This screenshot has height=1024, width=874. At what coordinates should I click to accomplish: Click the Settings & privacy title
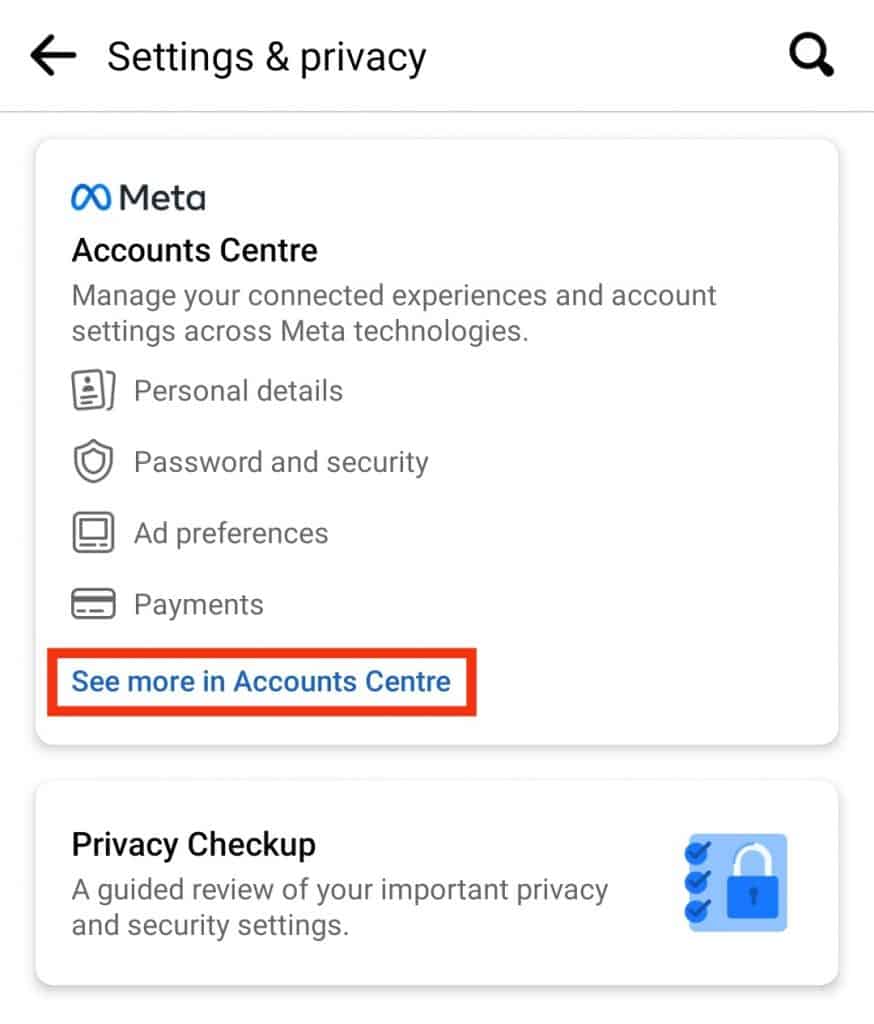[x=265, y=56]
